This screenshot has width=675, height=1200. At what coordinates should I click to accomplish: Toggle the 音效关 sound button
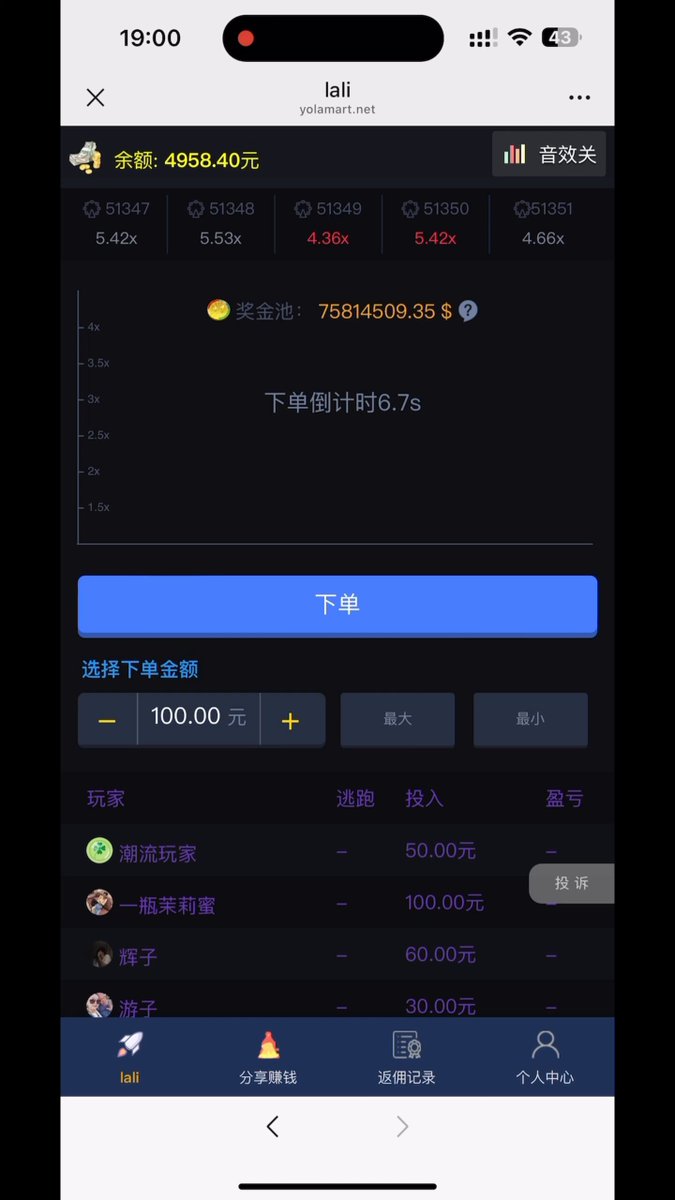[x=549, y=154]
